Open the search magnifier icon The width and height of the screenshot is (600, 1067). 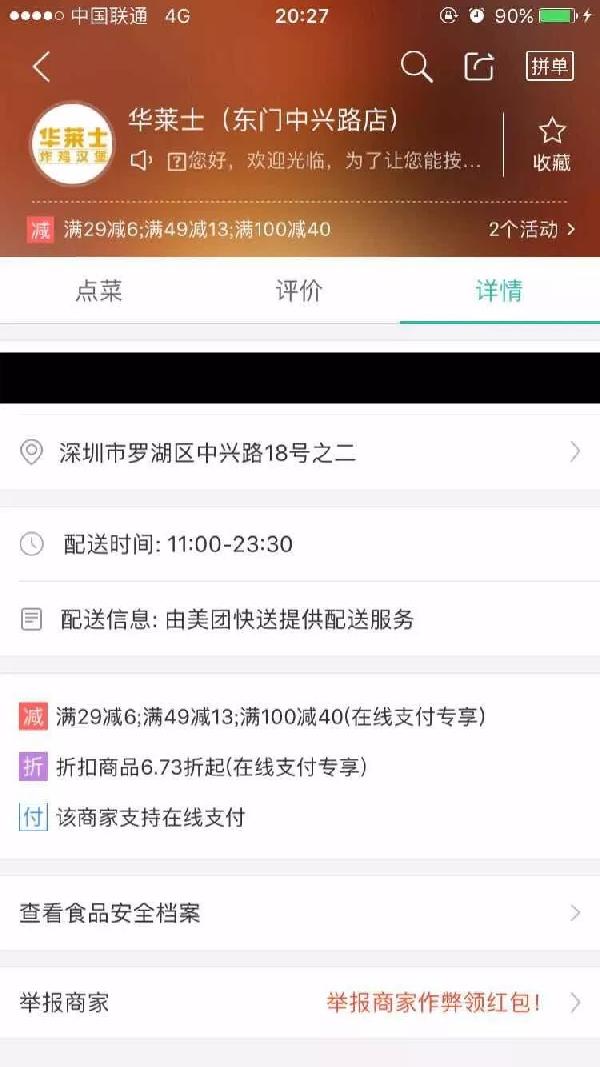click(416, 67)
